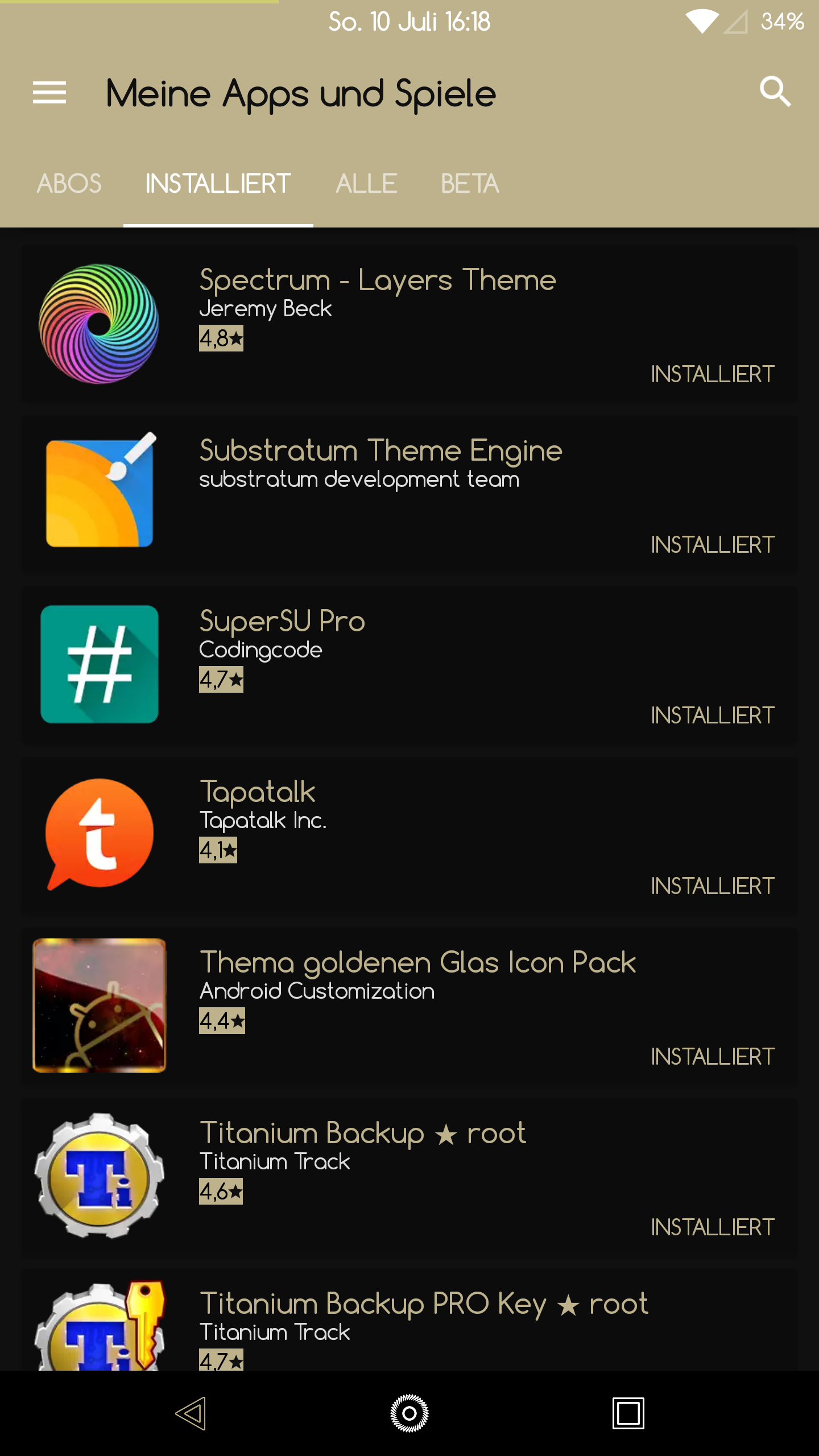
Task: Tap the search magnifier icon
Action: tap(775, 92)
